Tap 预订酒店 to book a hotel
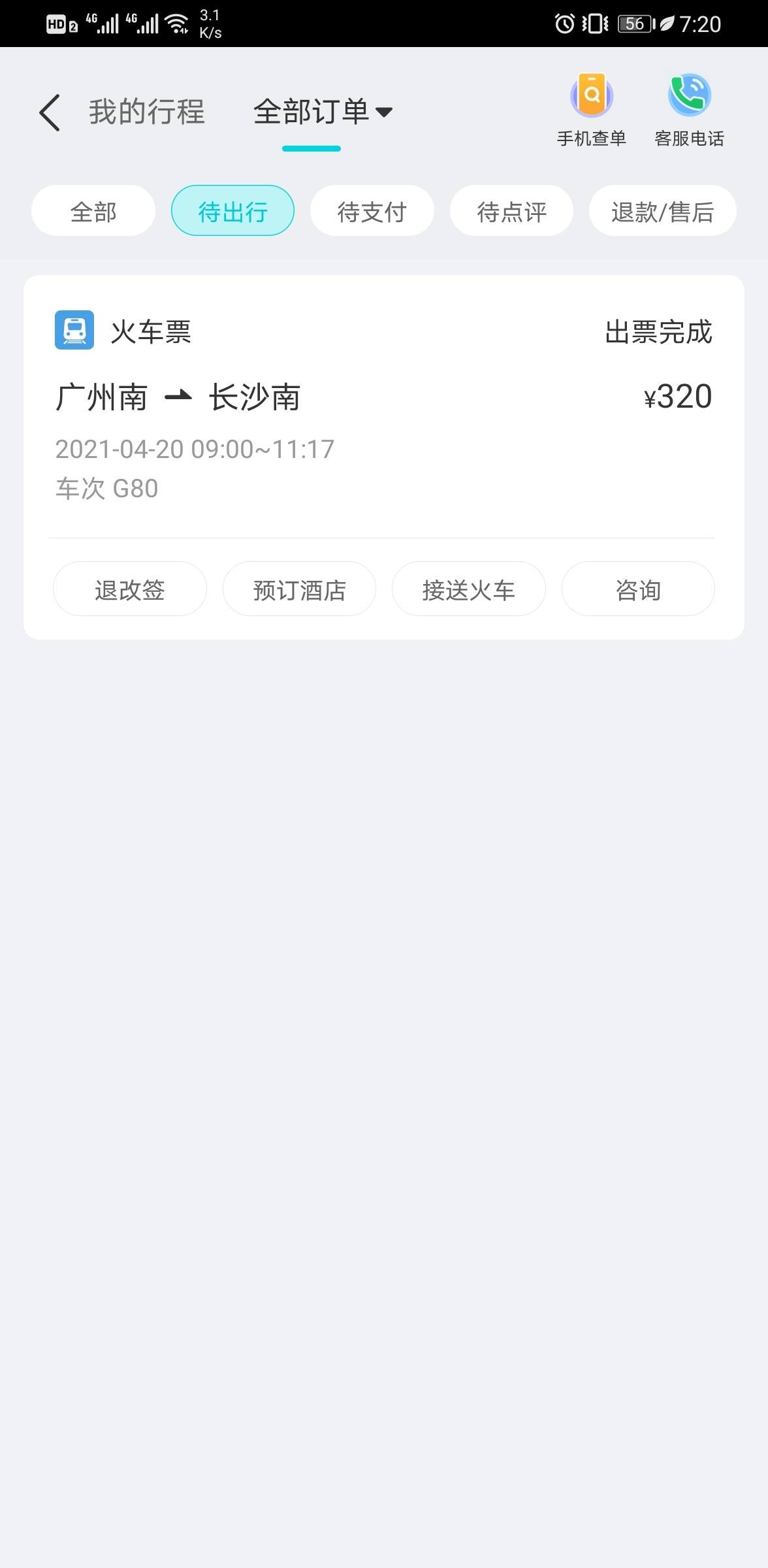The width and height of the screenshot is (768, 1568). (299, 589)
